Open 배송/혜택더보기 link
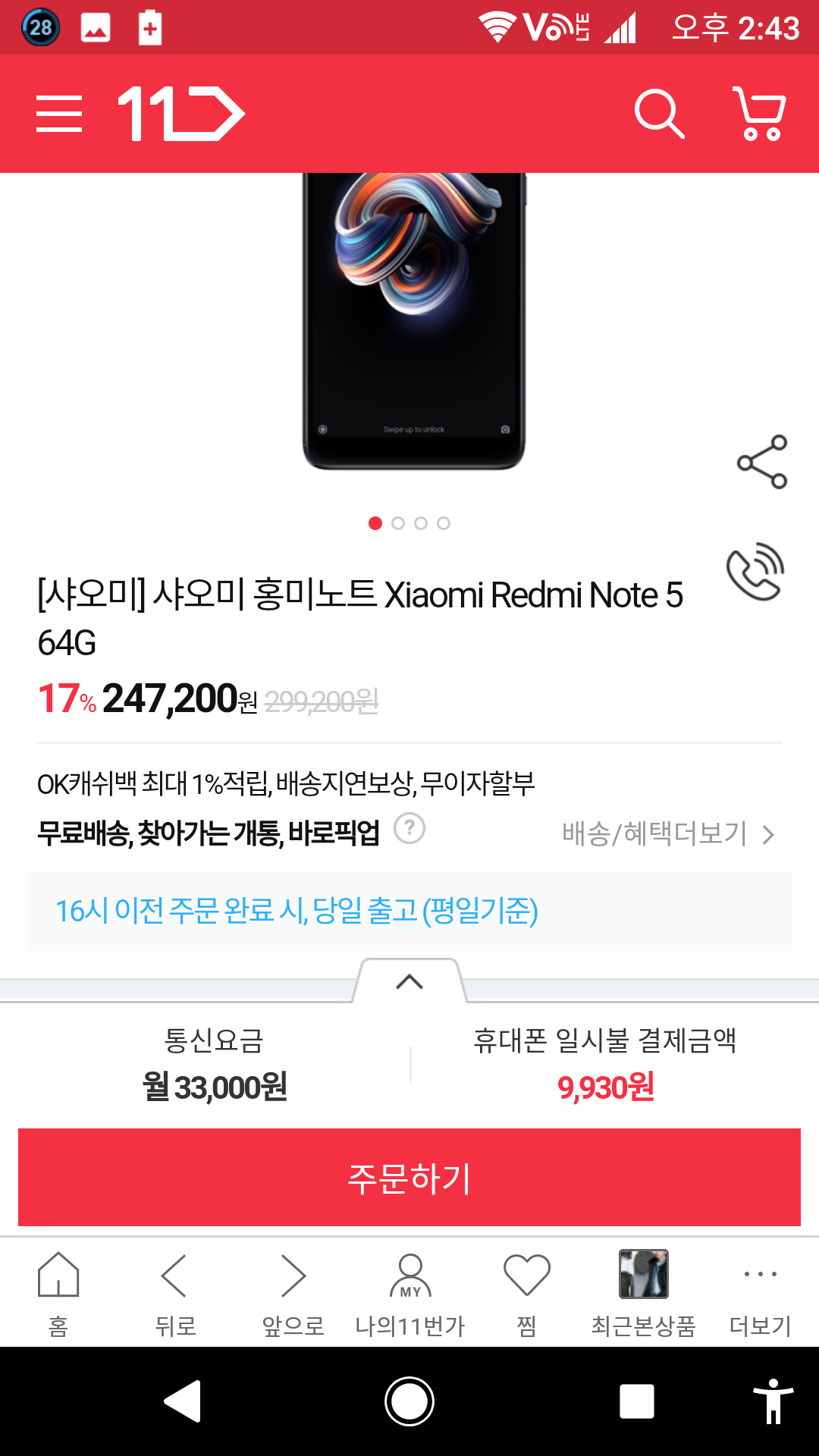This screenshot has height=1456, width=819. (x=667, y=834)
